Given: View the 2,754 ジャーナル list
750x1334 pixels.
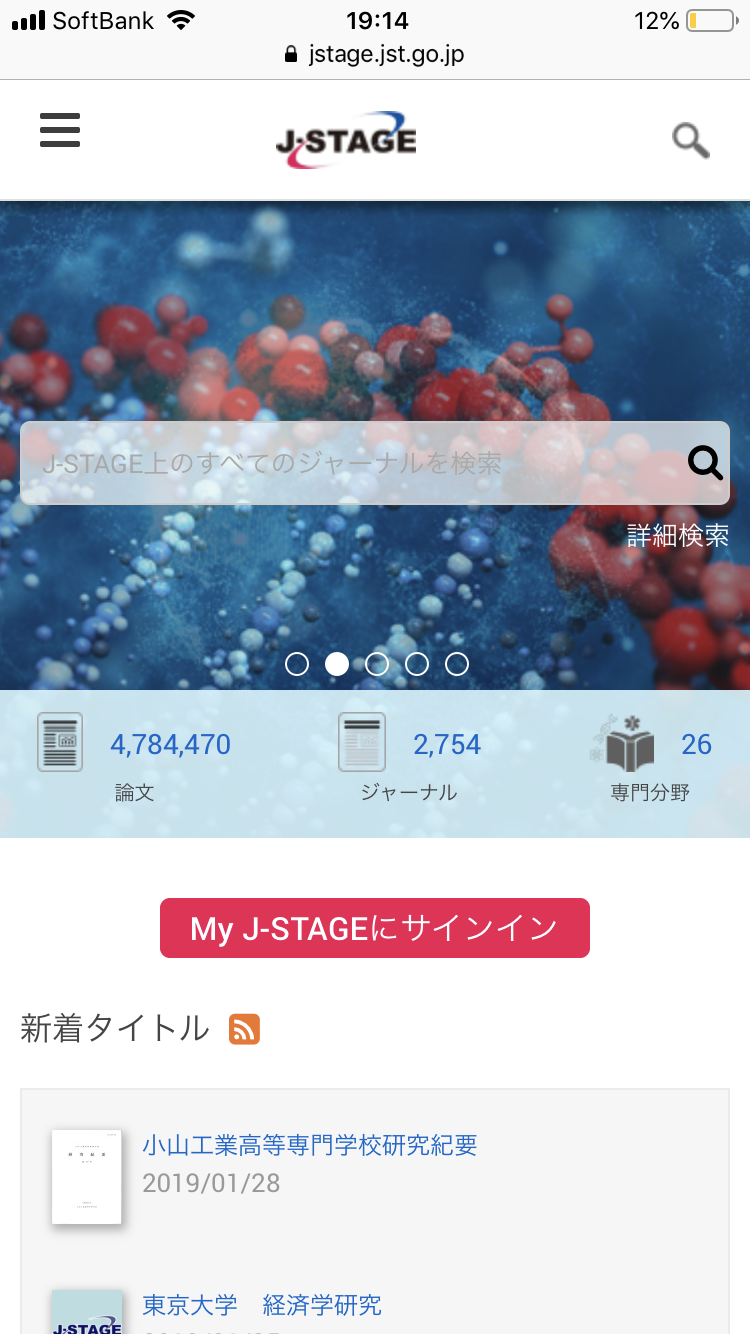Looking at the screenshot, I should [447, 745].
